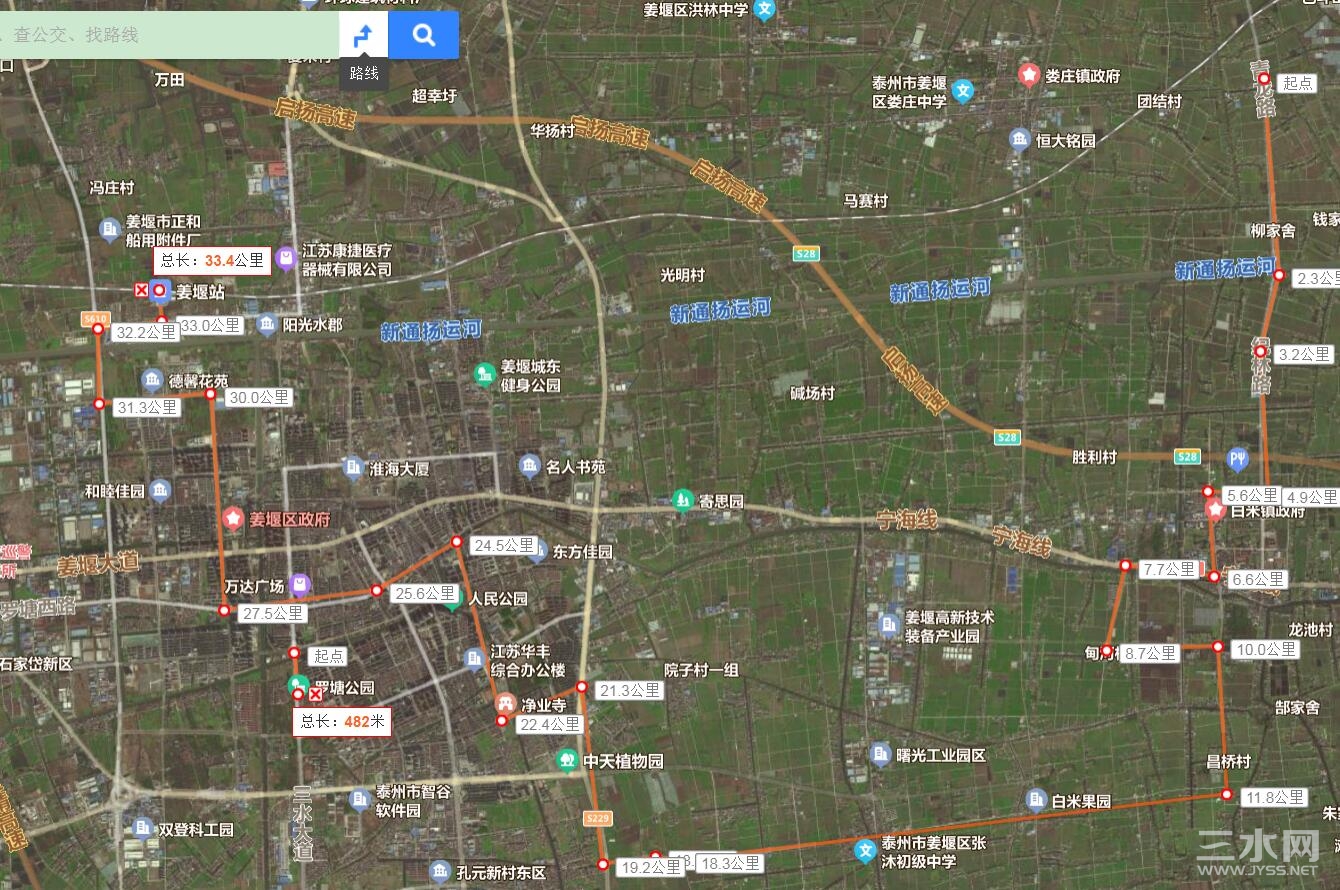Select the 万达广场 shopping marker

click(x=299, y=584)
